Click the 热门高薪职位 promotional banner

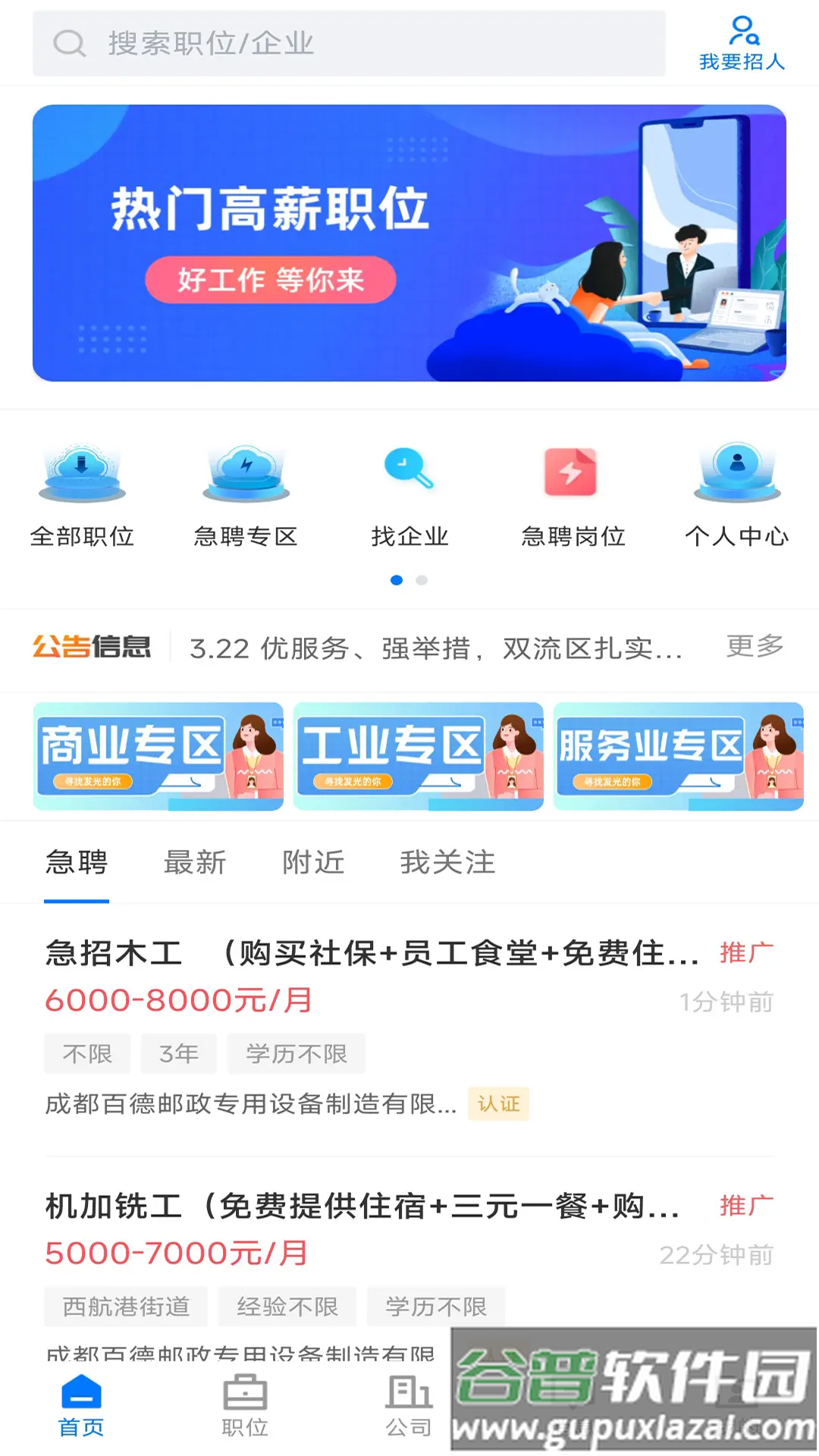tap(409, 243)
